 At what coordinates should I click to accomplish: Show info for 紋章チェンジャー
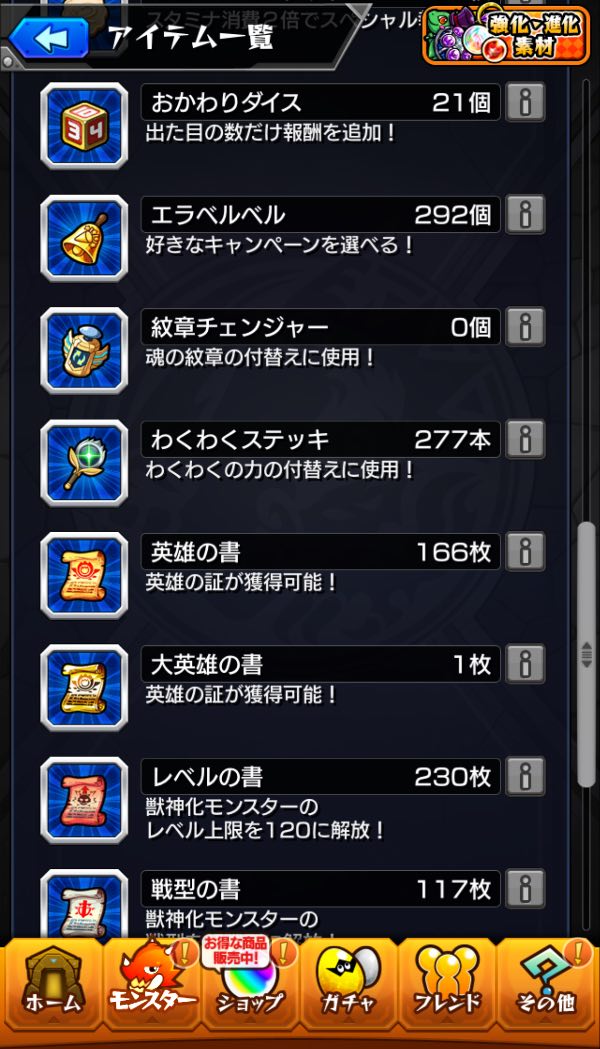point(525,327)
